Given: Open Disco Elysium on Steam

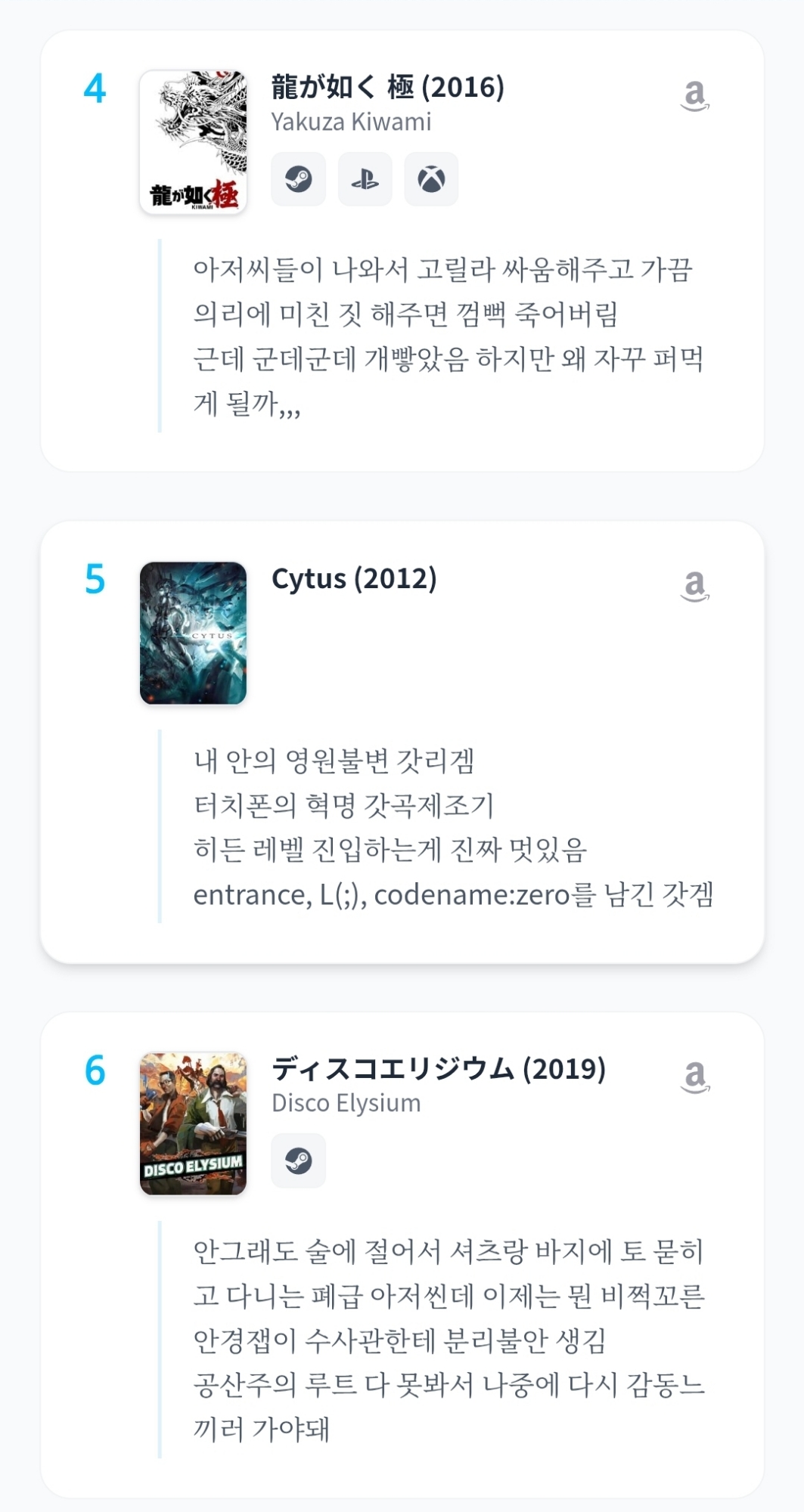Looking at the screenshot, I should coord(299,1160).
